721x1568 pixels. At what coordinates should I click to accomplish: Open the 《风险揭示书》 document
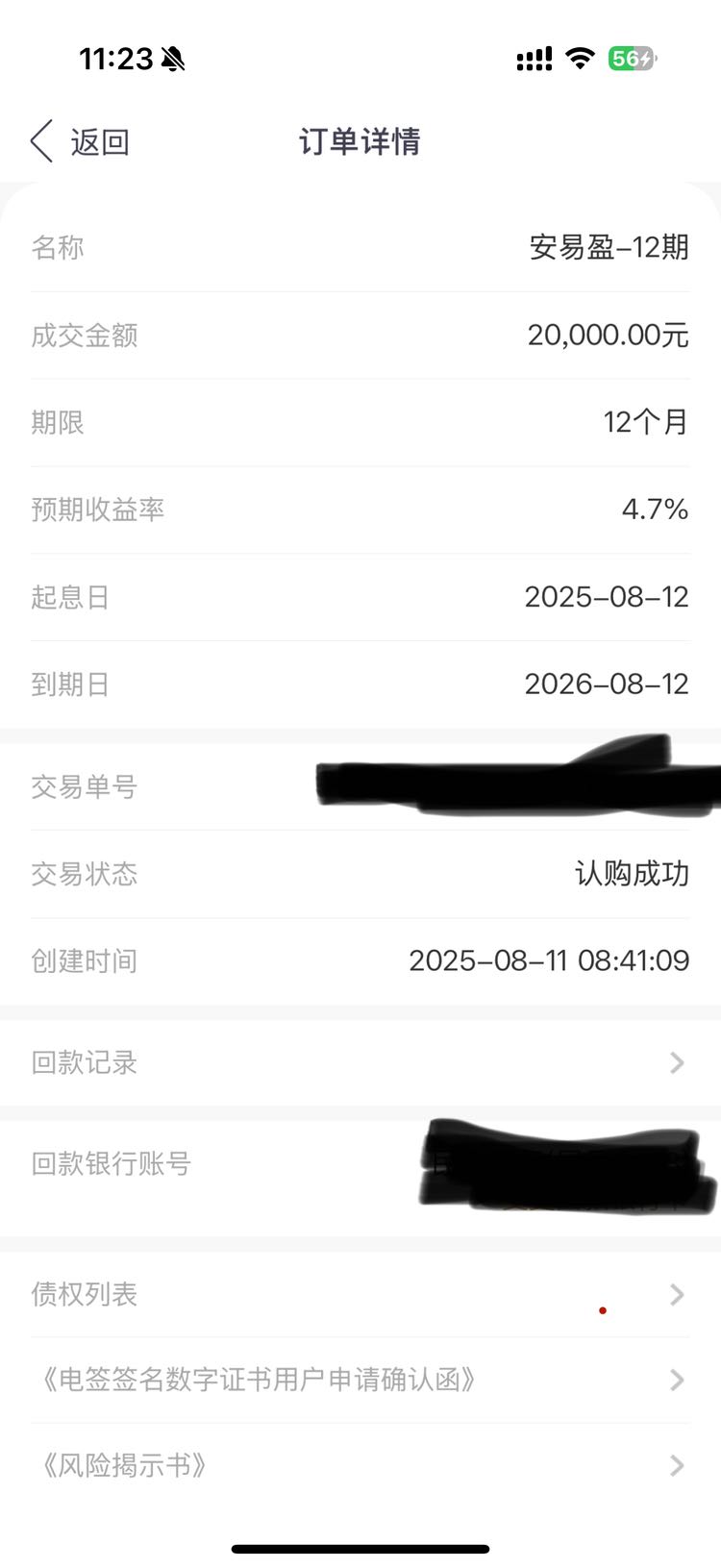tap(360, 1465)
